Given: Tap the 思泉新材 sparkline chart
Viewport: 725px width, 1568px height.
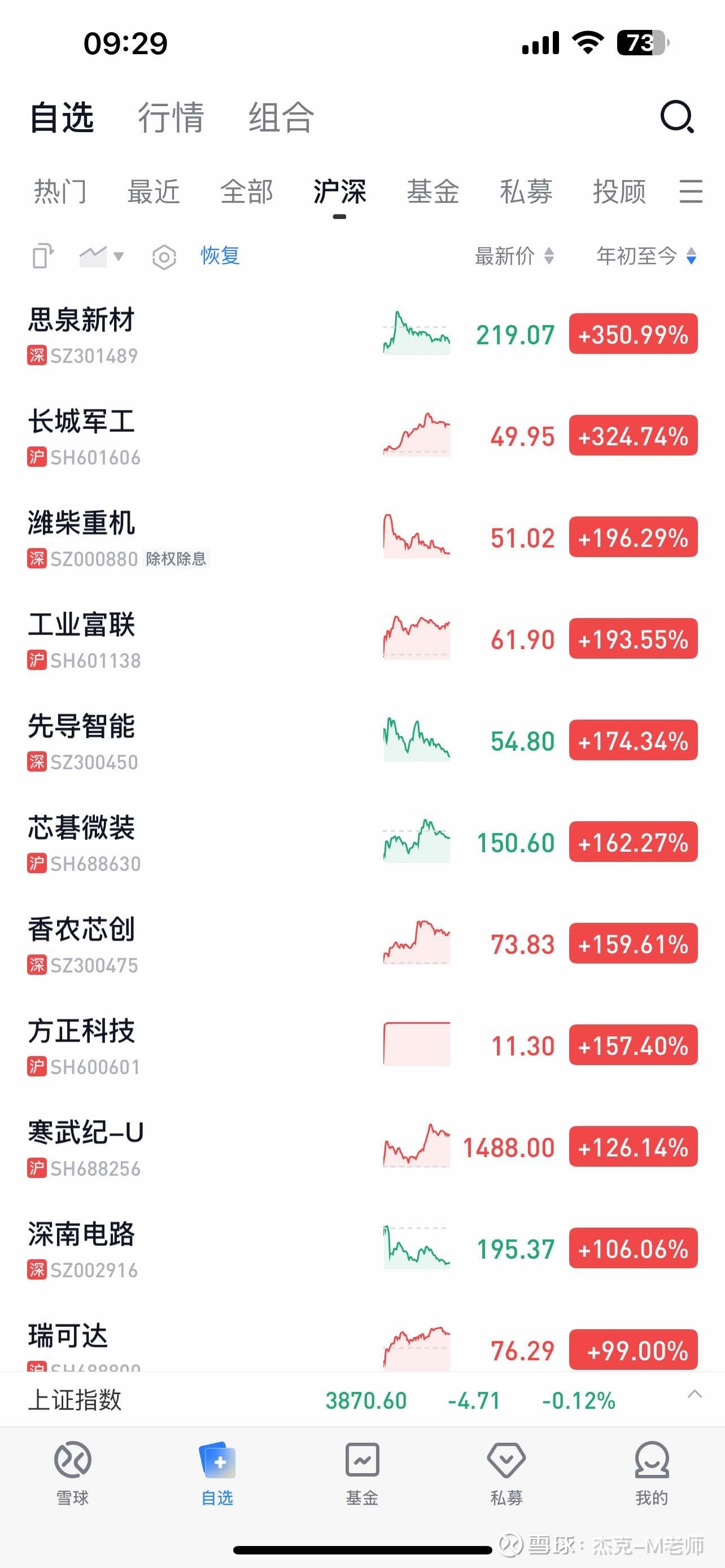Looking at the screenshot, I should (416, 334).
